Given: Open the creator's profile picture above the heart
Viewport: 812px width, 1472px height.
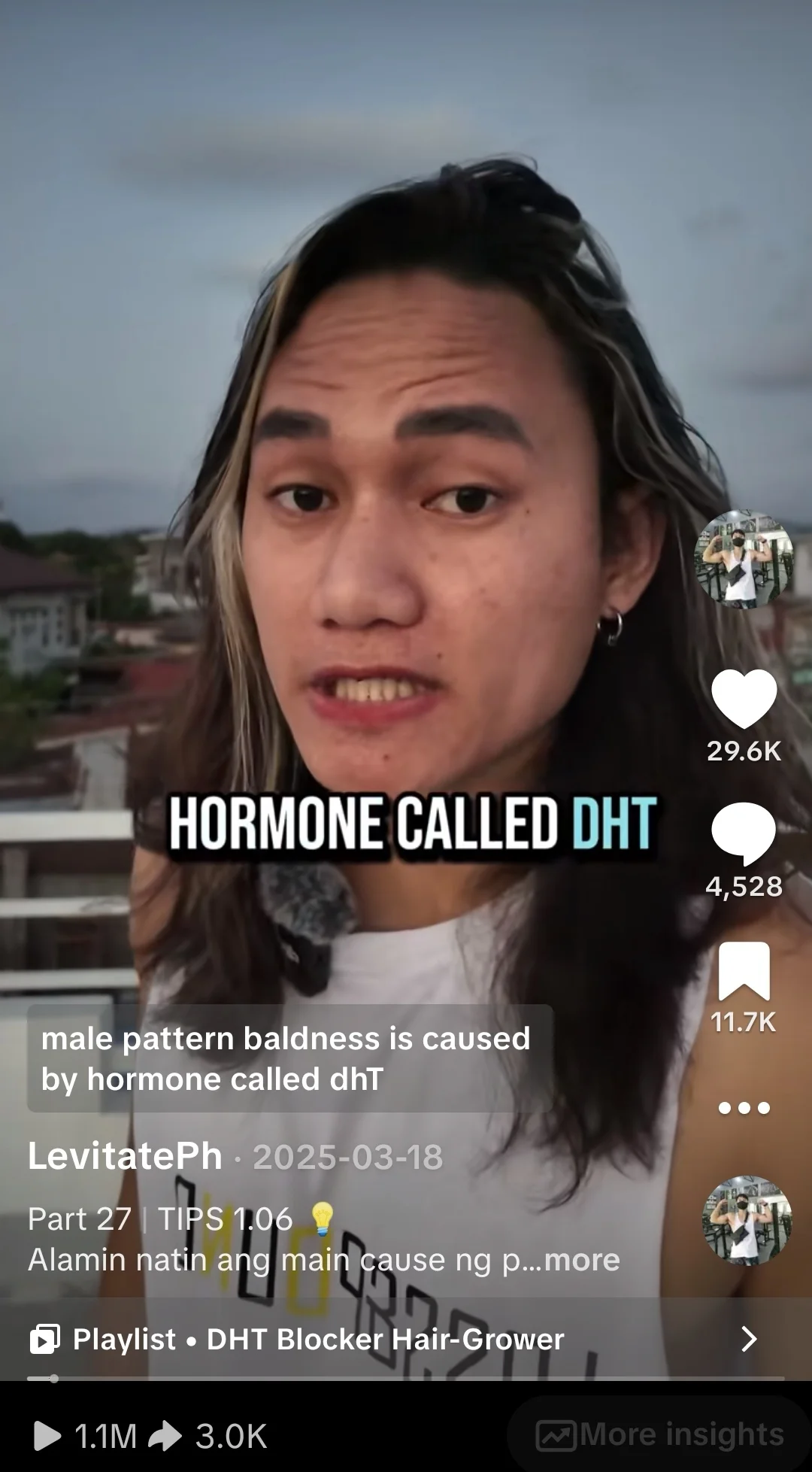Looking at the screenshot, I should point(744,559).
